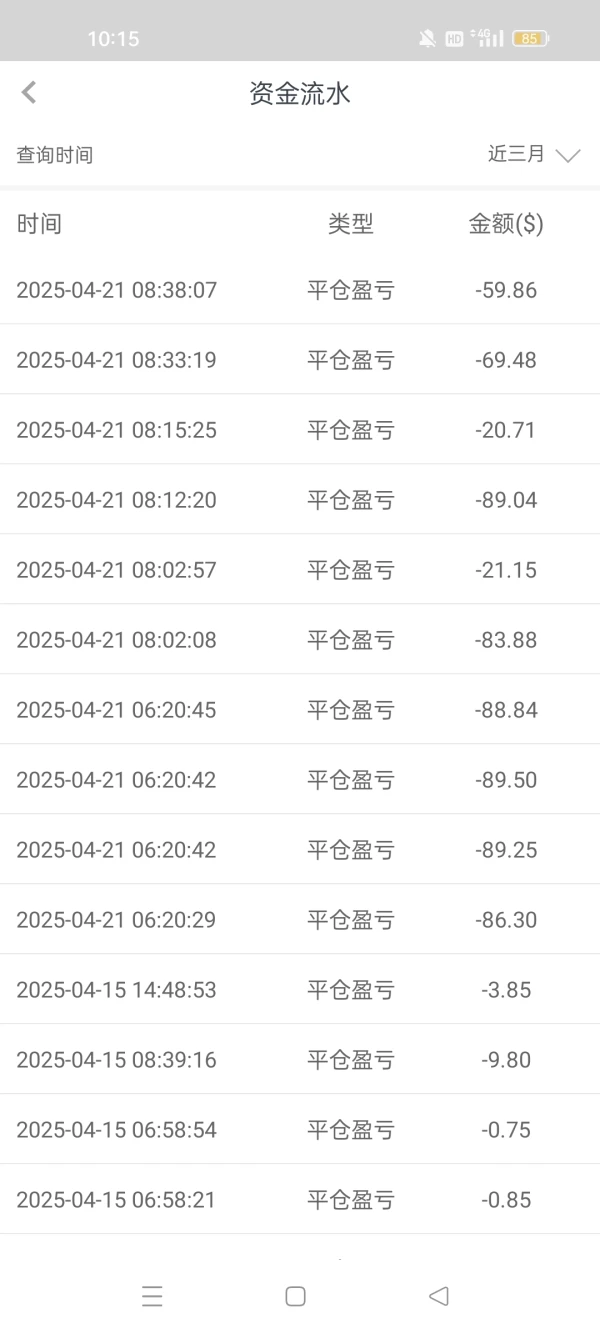Open the 近三月 time range dropdown
This screenshot has width=600, height=1333.
pyautogui.click(x=533, y=154)
